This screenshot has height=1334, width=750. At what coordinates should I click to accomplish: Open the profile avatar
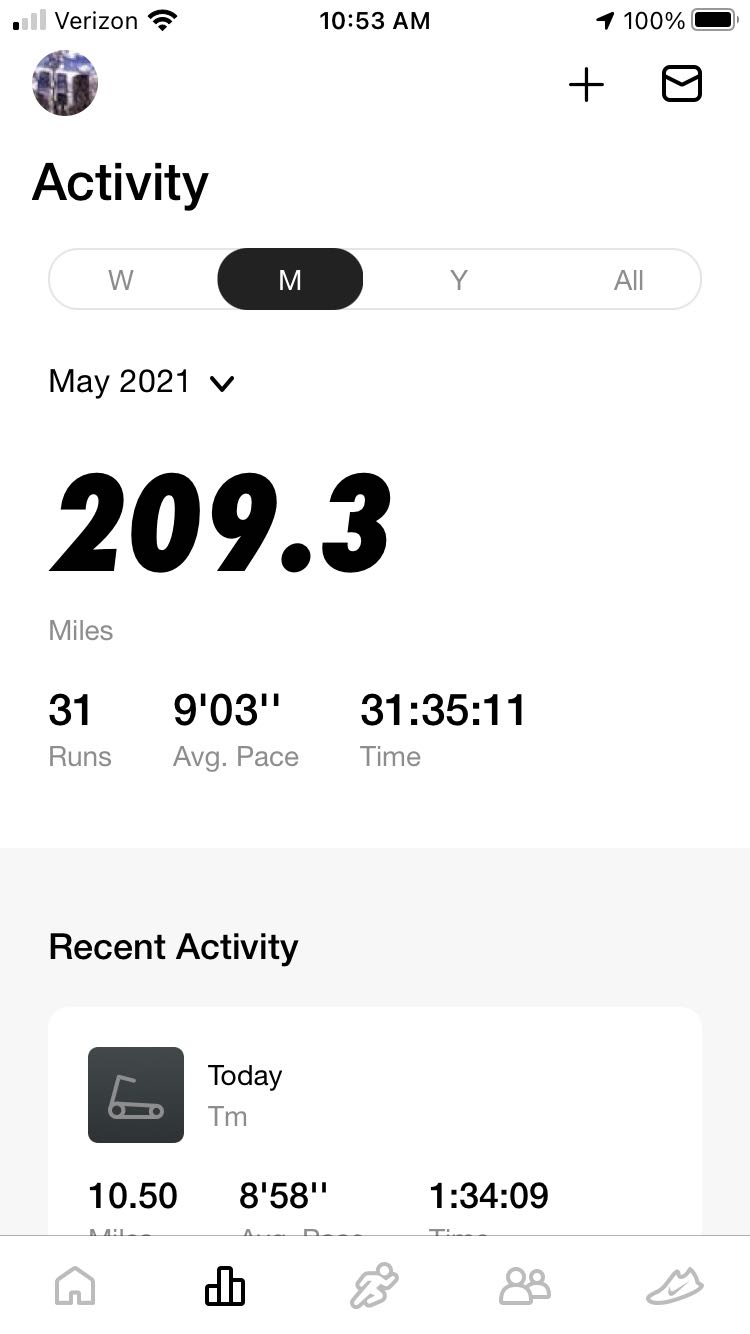65,83
